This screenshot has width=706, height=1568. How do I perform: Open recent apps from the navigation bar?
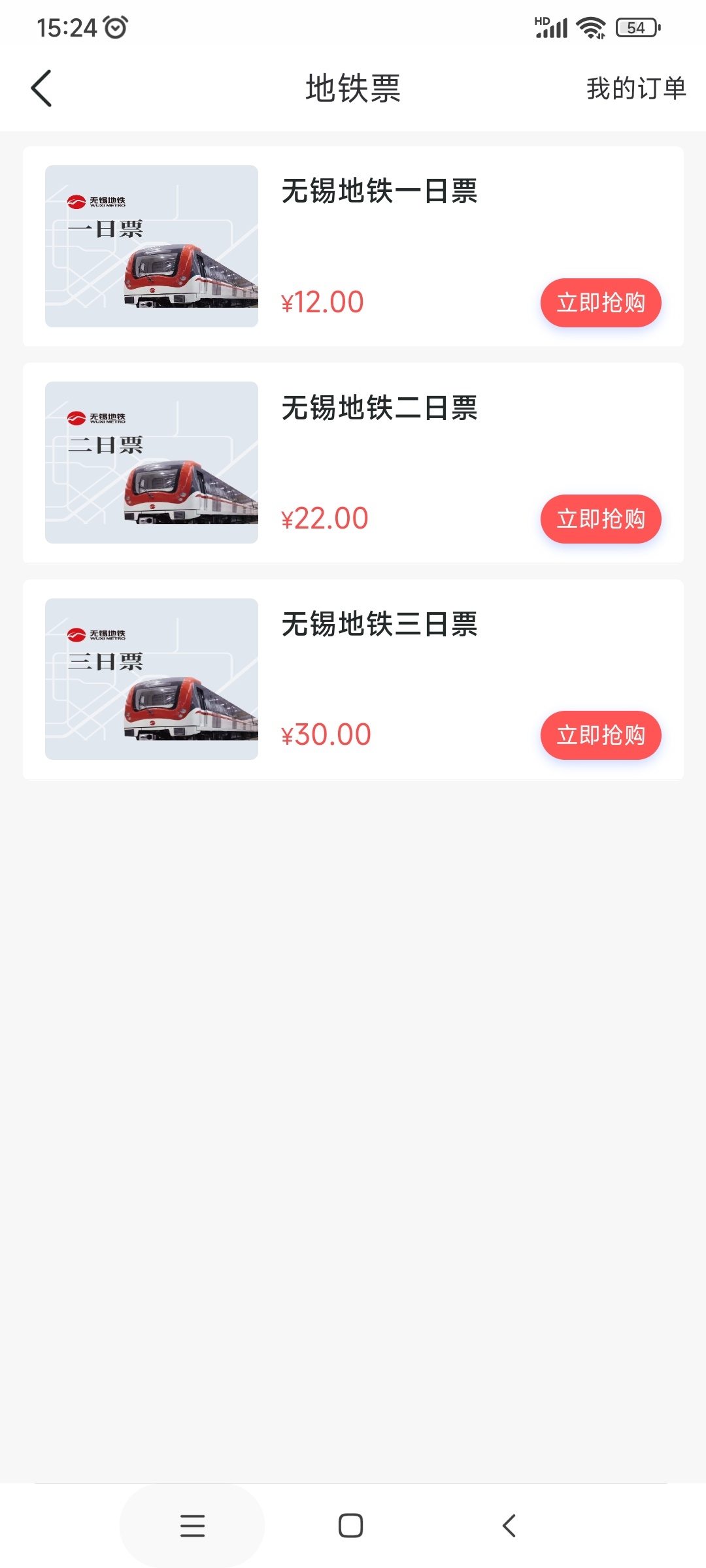coord(192,1526)
